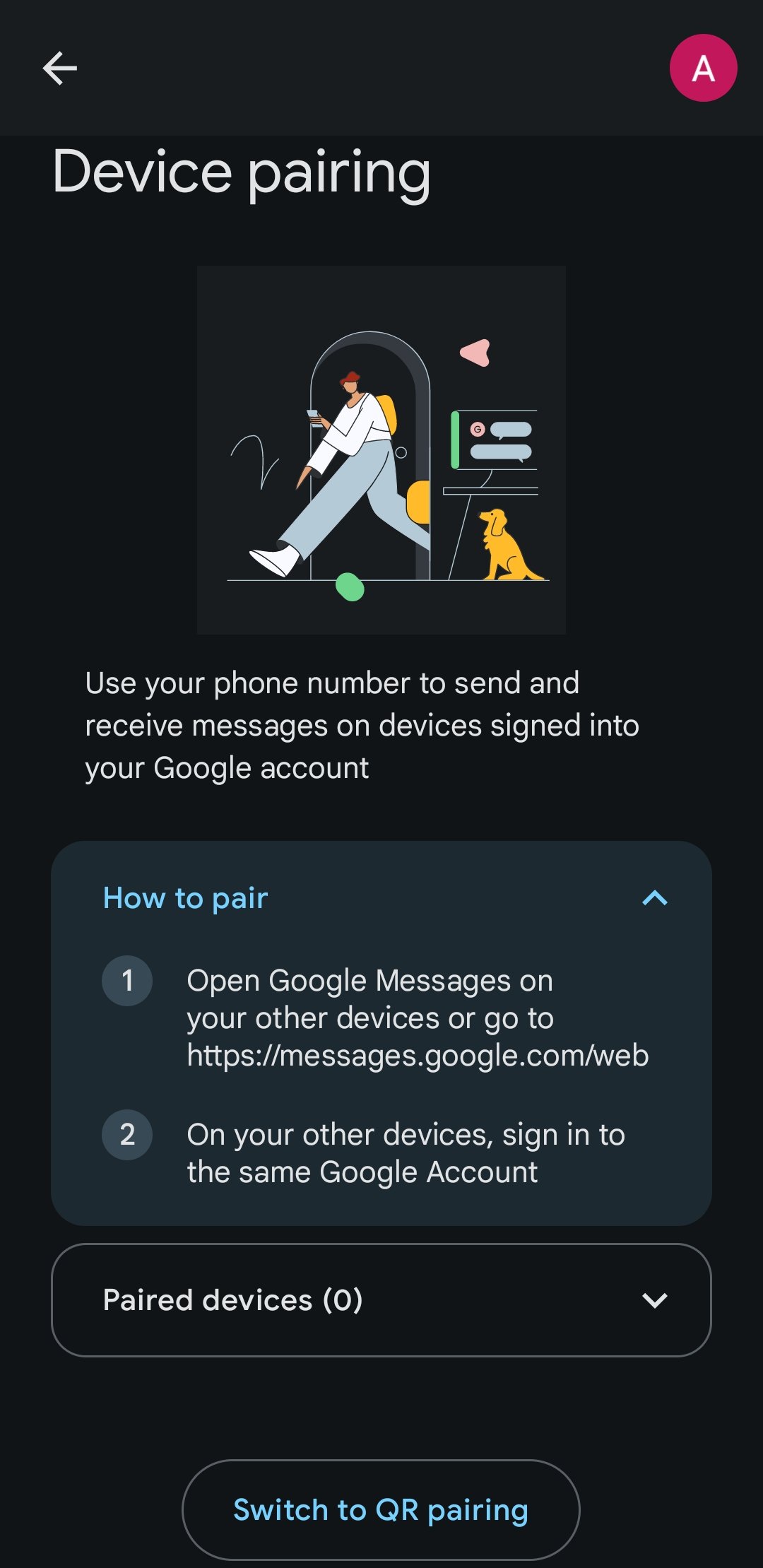Collapse the How to pair section
The width and height of the screenshot is (763, 1568).
tap(654, 898)
